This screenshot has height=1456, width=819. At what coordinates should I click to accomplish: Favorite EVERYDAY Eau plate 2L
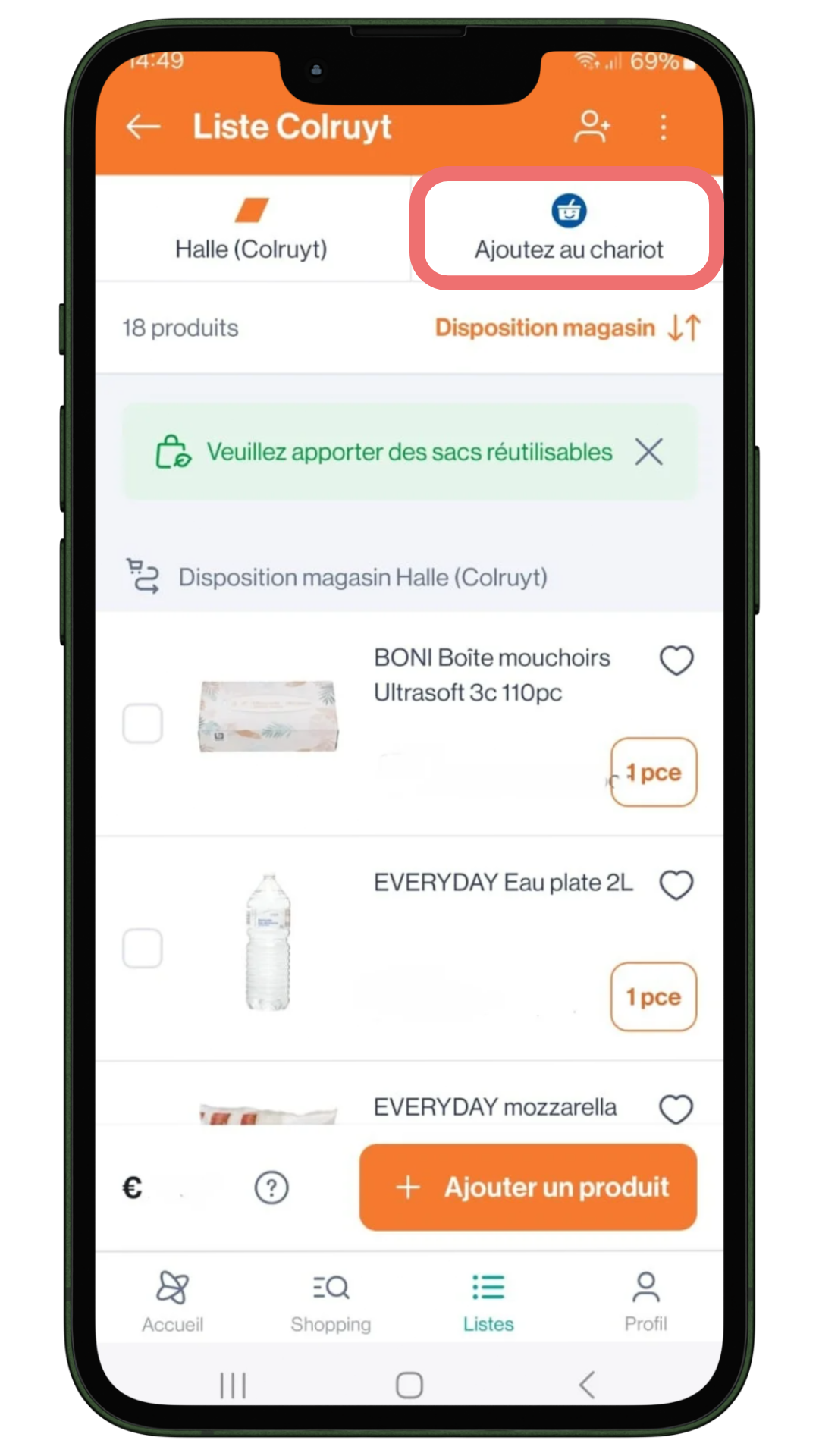[676, 884]
